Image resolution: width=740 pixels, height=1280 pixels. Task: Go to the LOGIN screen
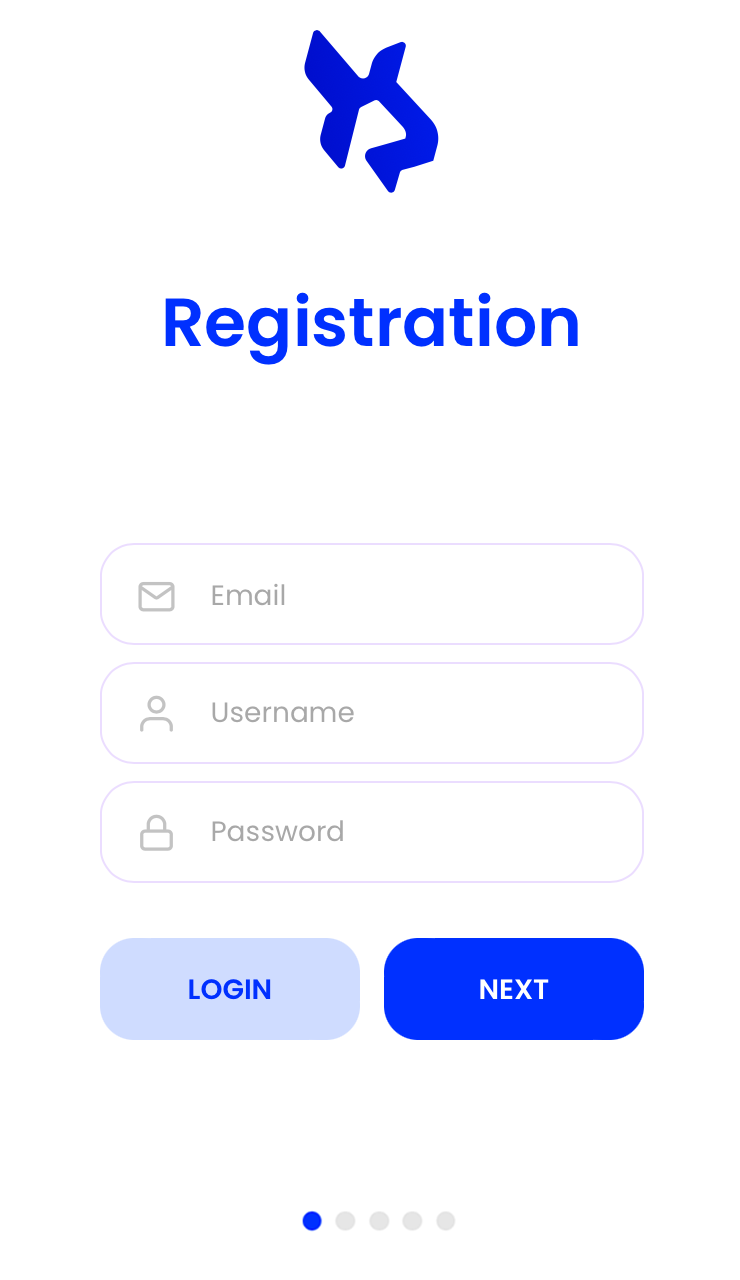[230, 989]
